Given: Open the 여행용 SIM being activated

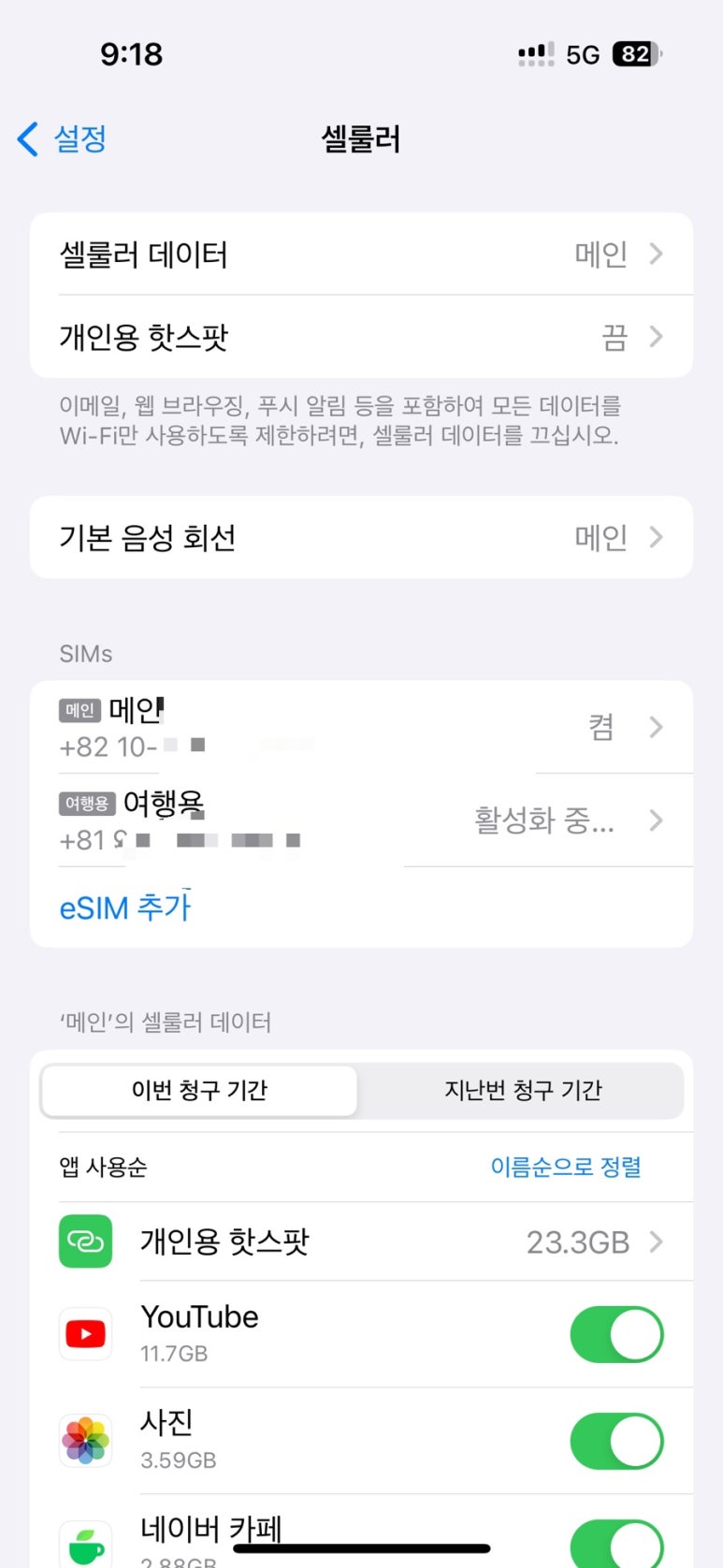Looking at the screenshot, I should pos(361,820).
